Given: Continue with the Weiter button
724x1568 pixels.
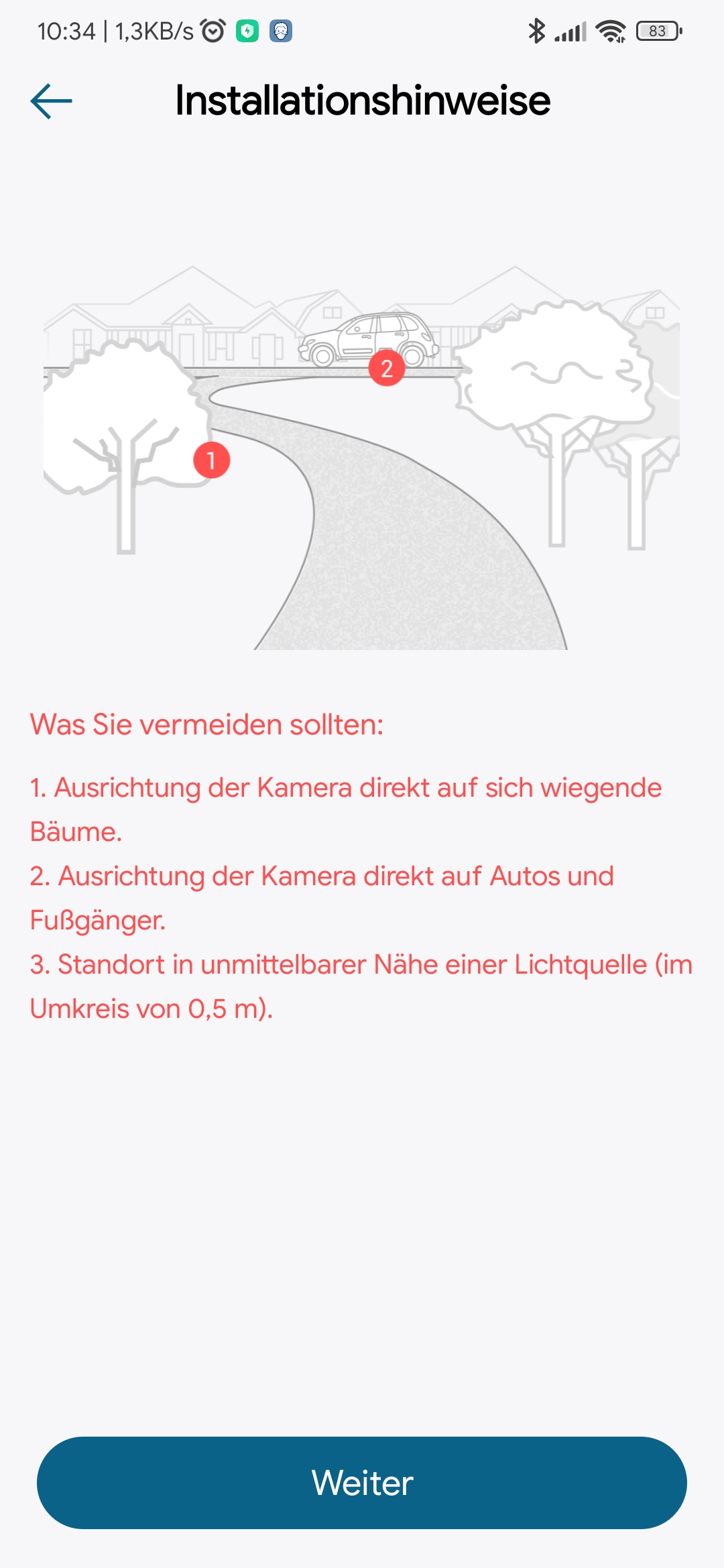Looking at the screenshot, I should click(362, 1482).
